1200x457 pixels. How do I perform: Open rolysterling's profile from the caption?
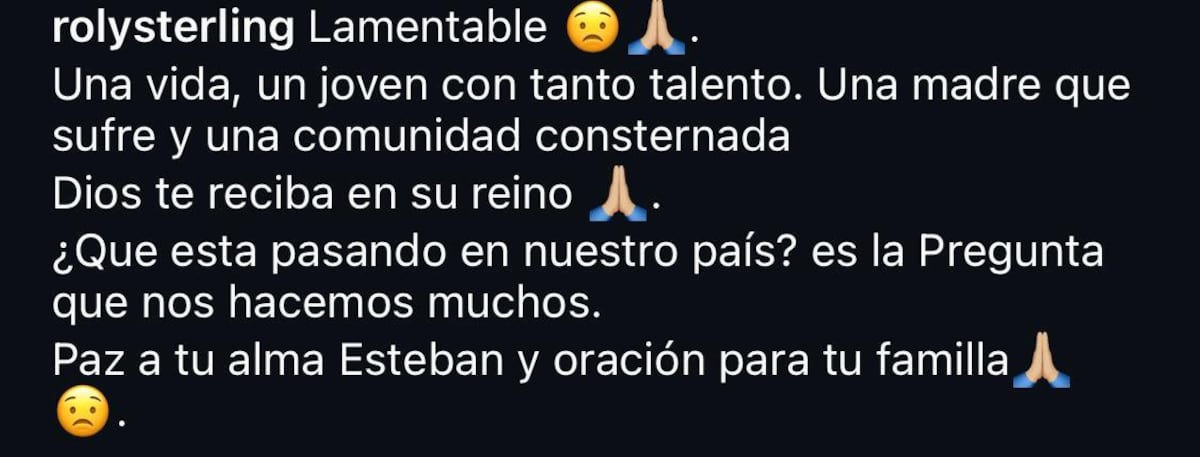tap(173, 30)
